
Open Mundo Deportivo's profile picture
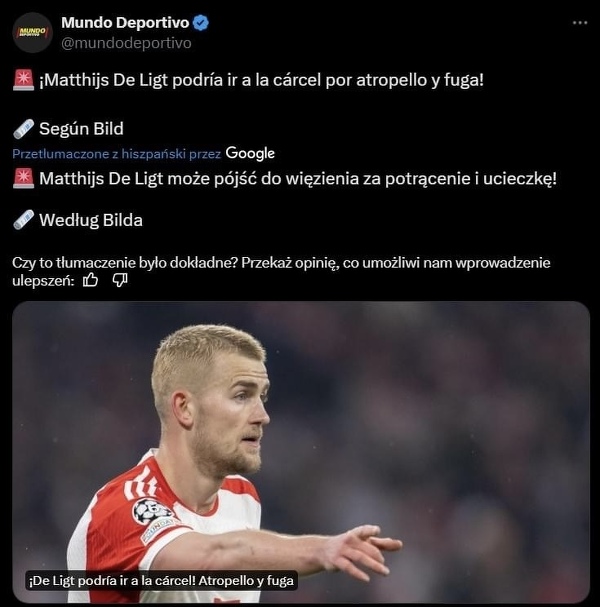point(33,33)
